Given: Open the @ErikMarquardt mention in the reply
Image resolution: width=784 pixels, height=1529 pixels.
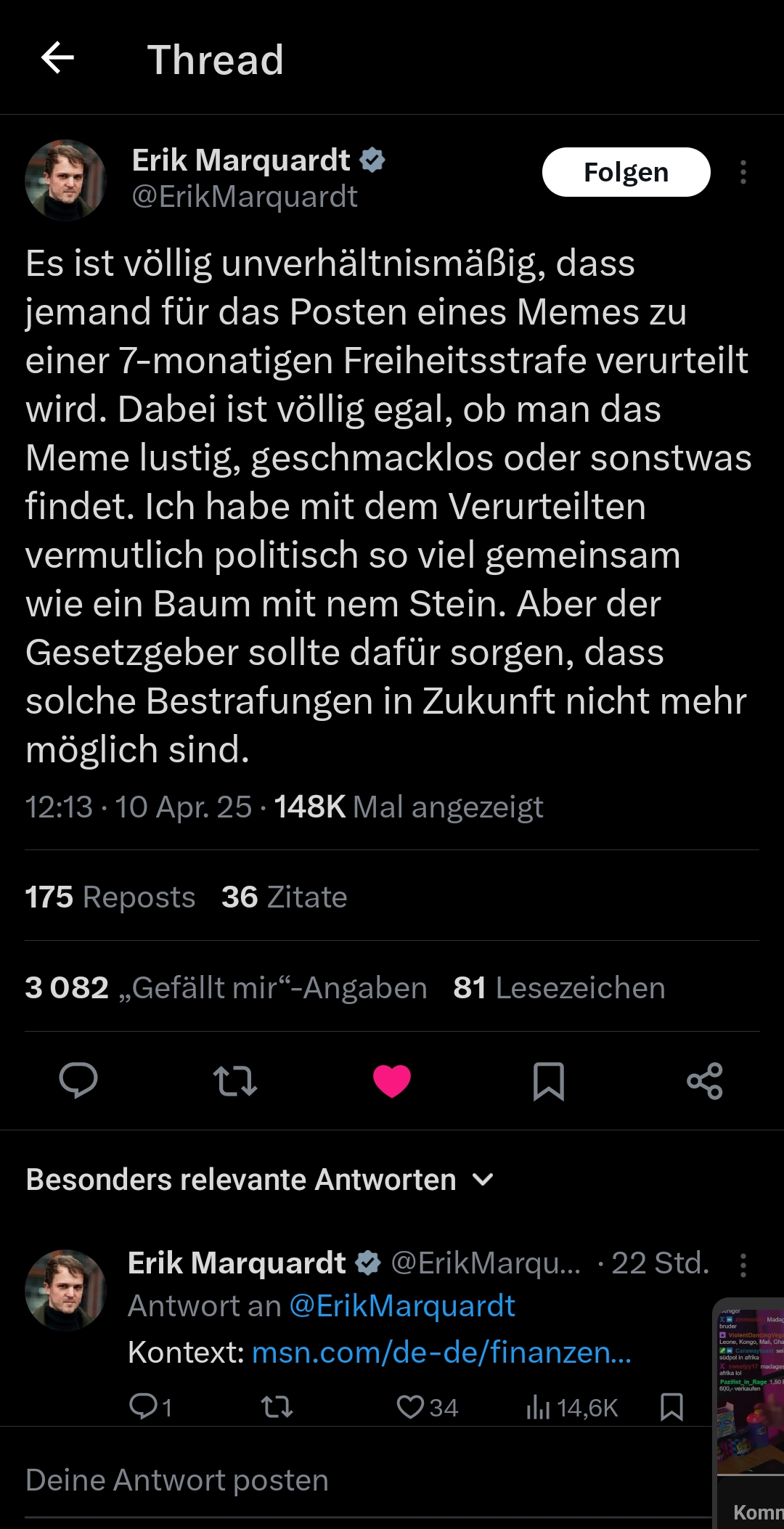Looking at the screenshot, I should tap(402, 1306).
